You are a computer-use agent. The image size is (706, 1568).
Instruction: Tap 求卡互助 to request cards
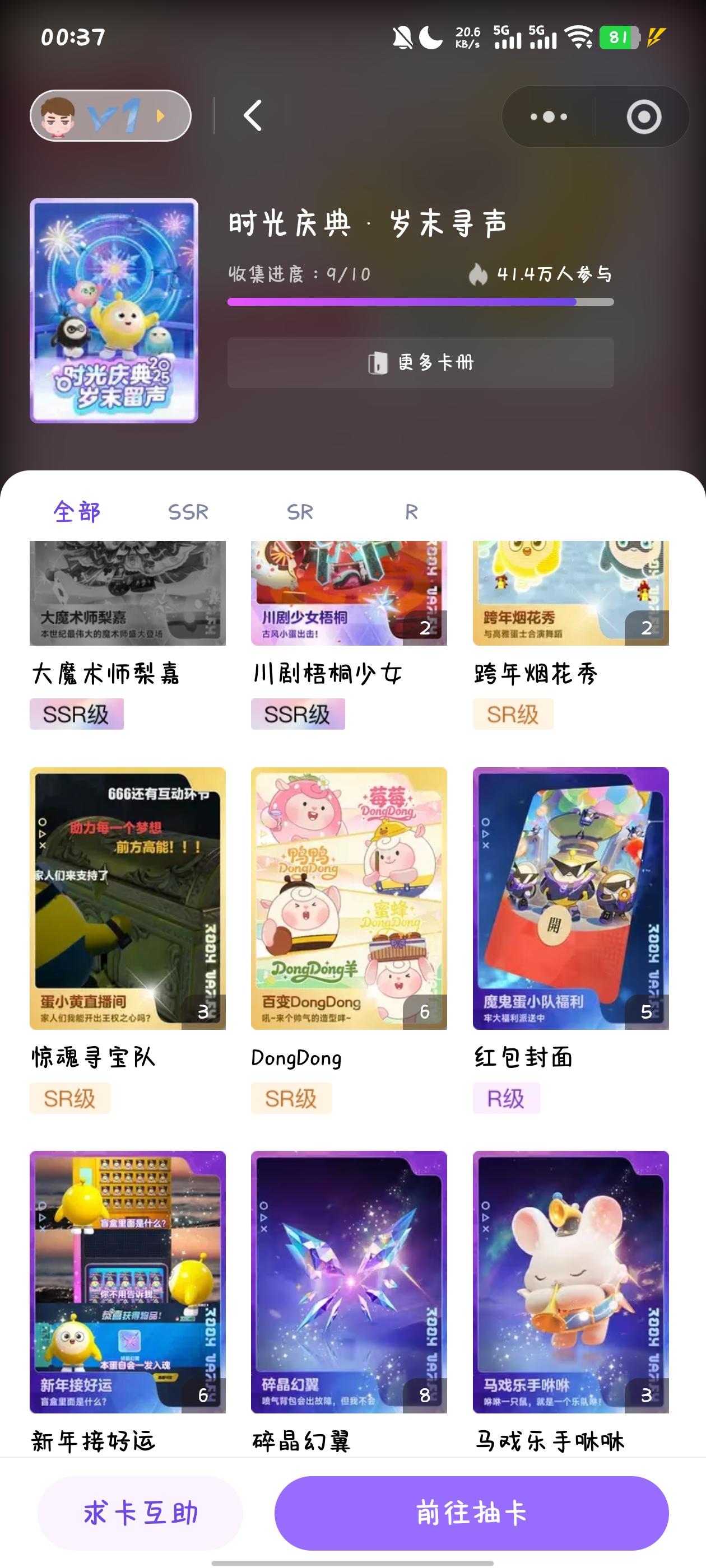point(140,1513)
